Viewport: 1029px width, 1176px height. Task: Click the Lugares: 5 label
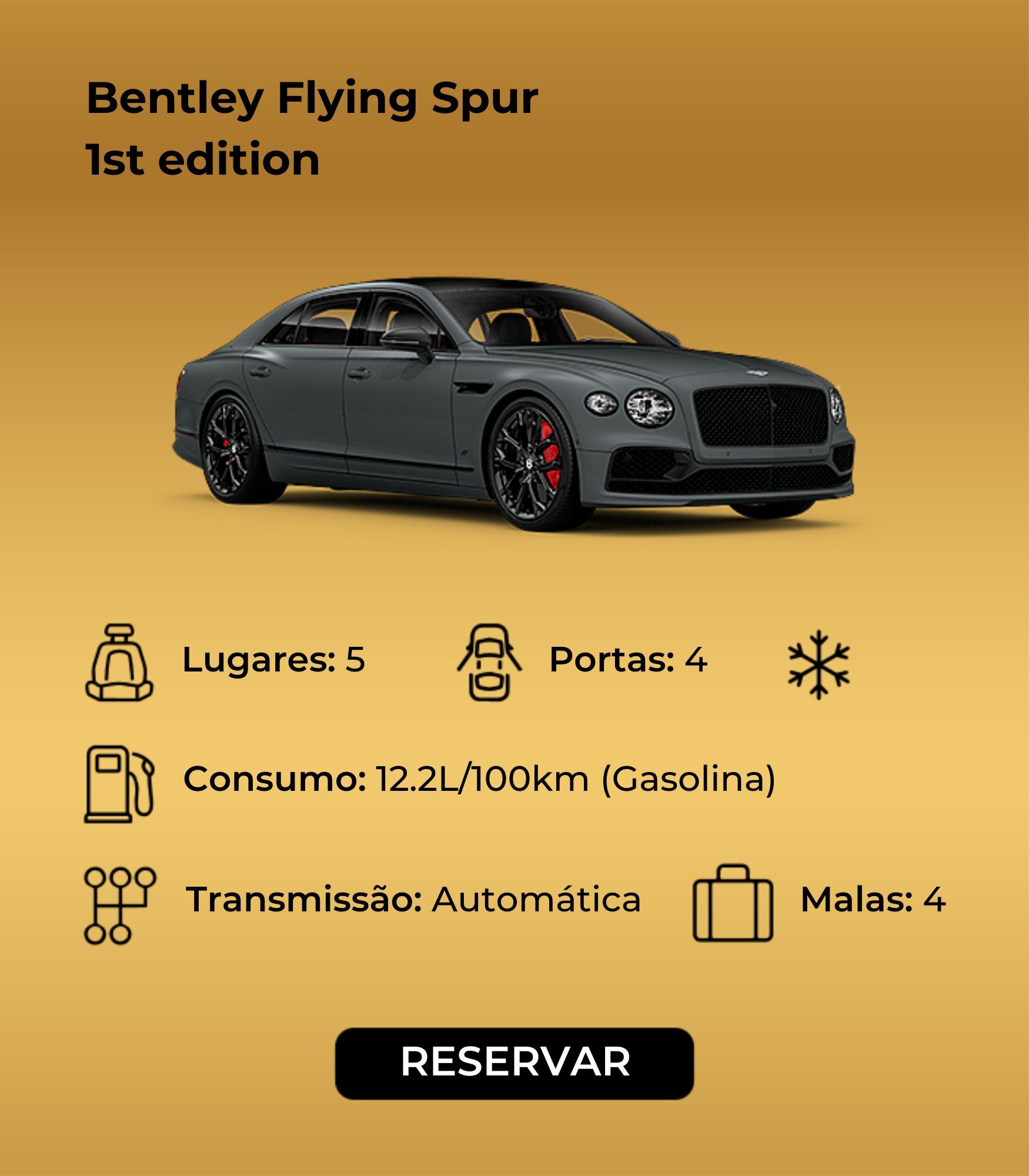[x=273, y=663]
